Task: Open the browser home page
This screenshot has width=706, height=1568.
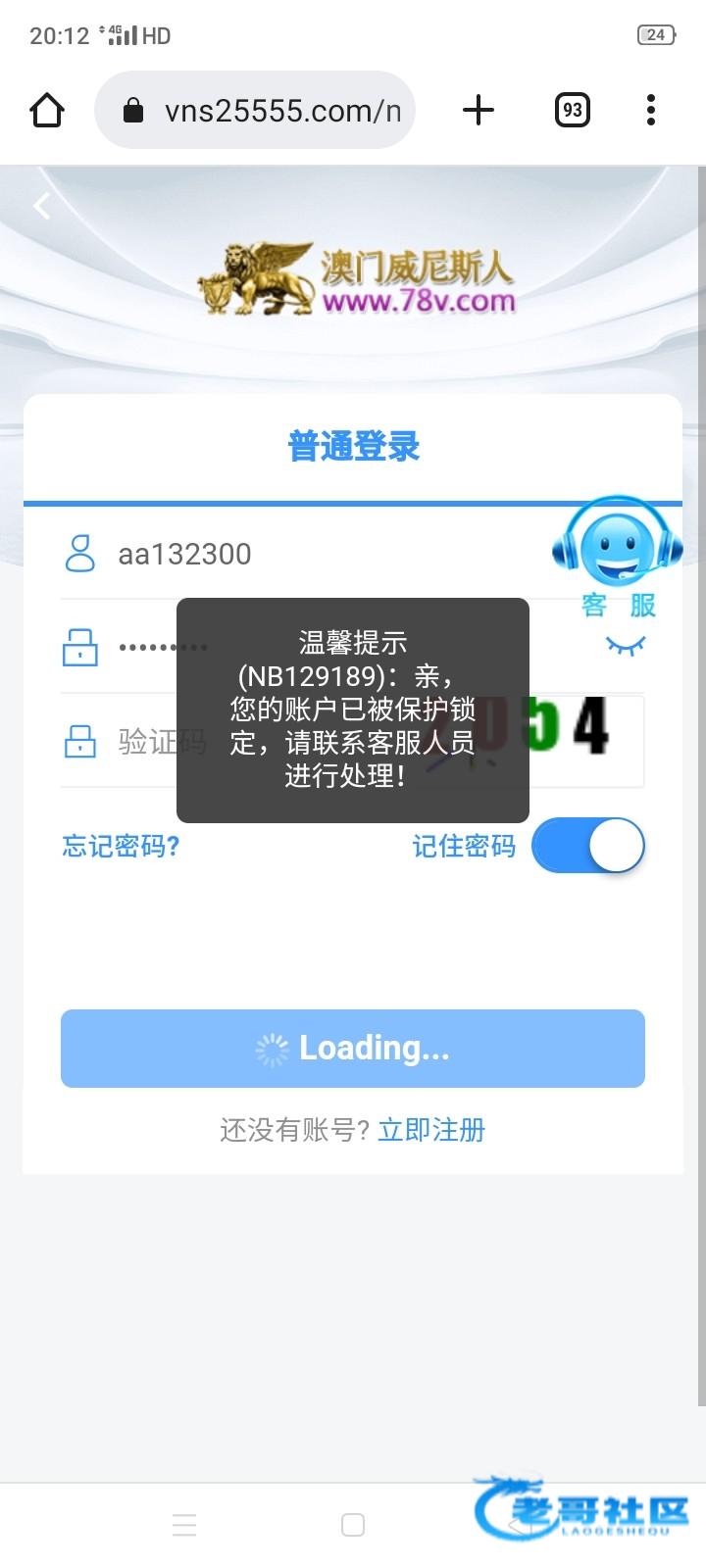Action: pyautogui.click(x=47, y=110)
